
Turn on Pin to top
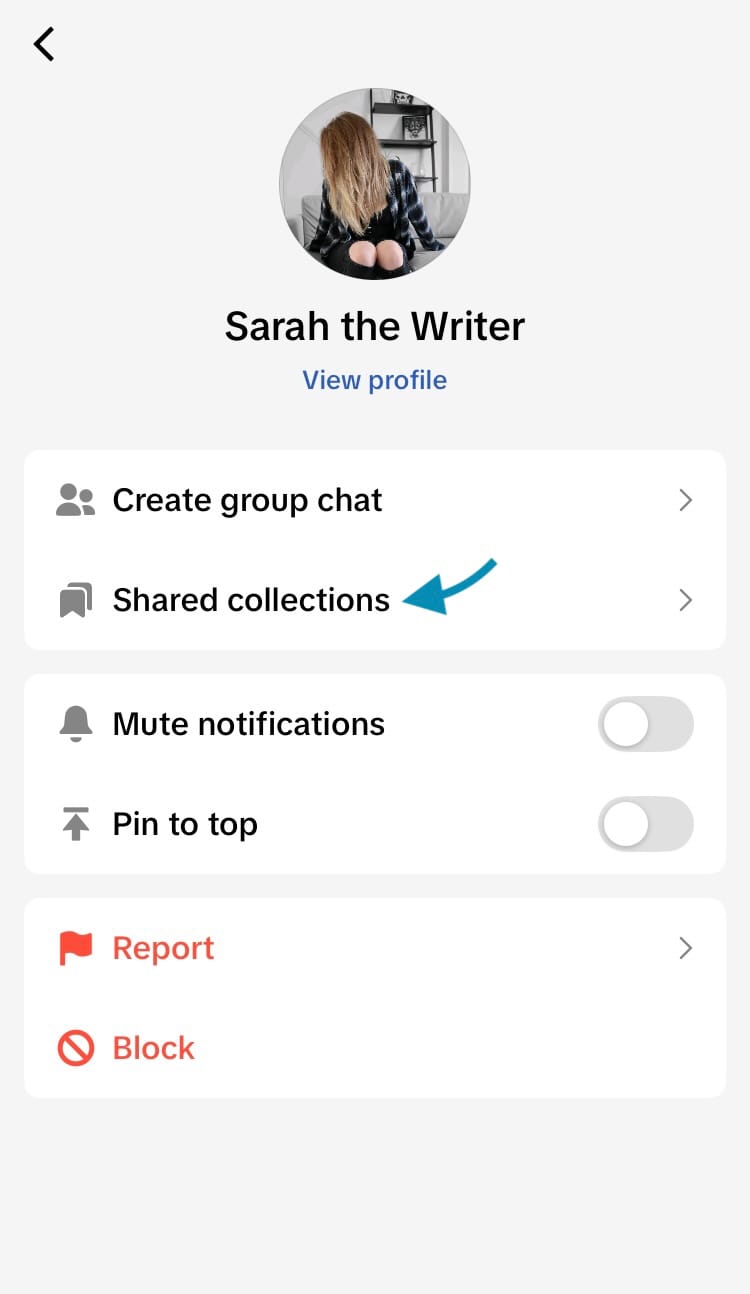(x=645, y=824)
